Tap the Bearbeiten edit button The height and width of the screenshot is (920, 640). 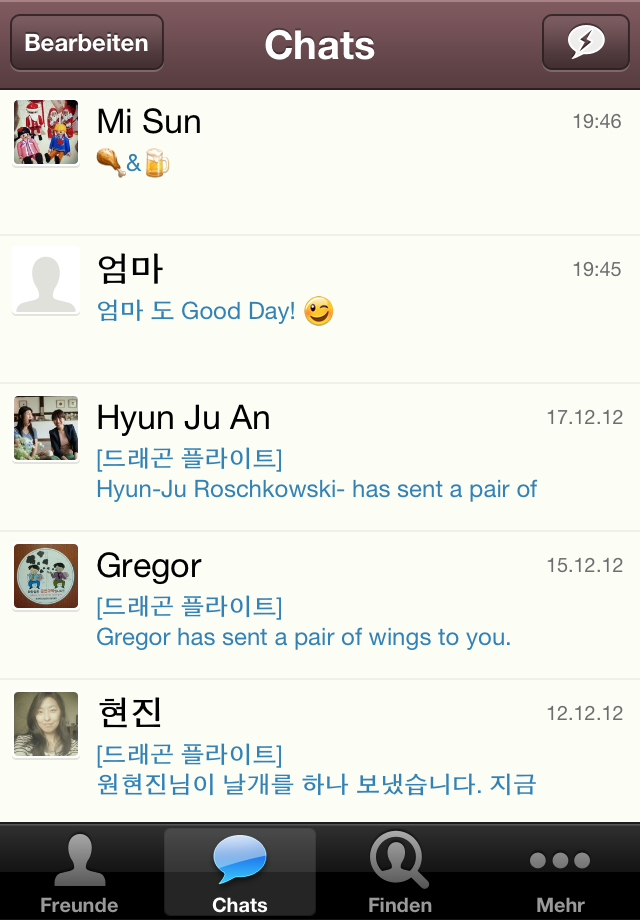tap(87, 43)
